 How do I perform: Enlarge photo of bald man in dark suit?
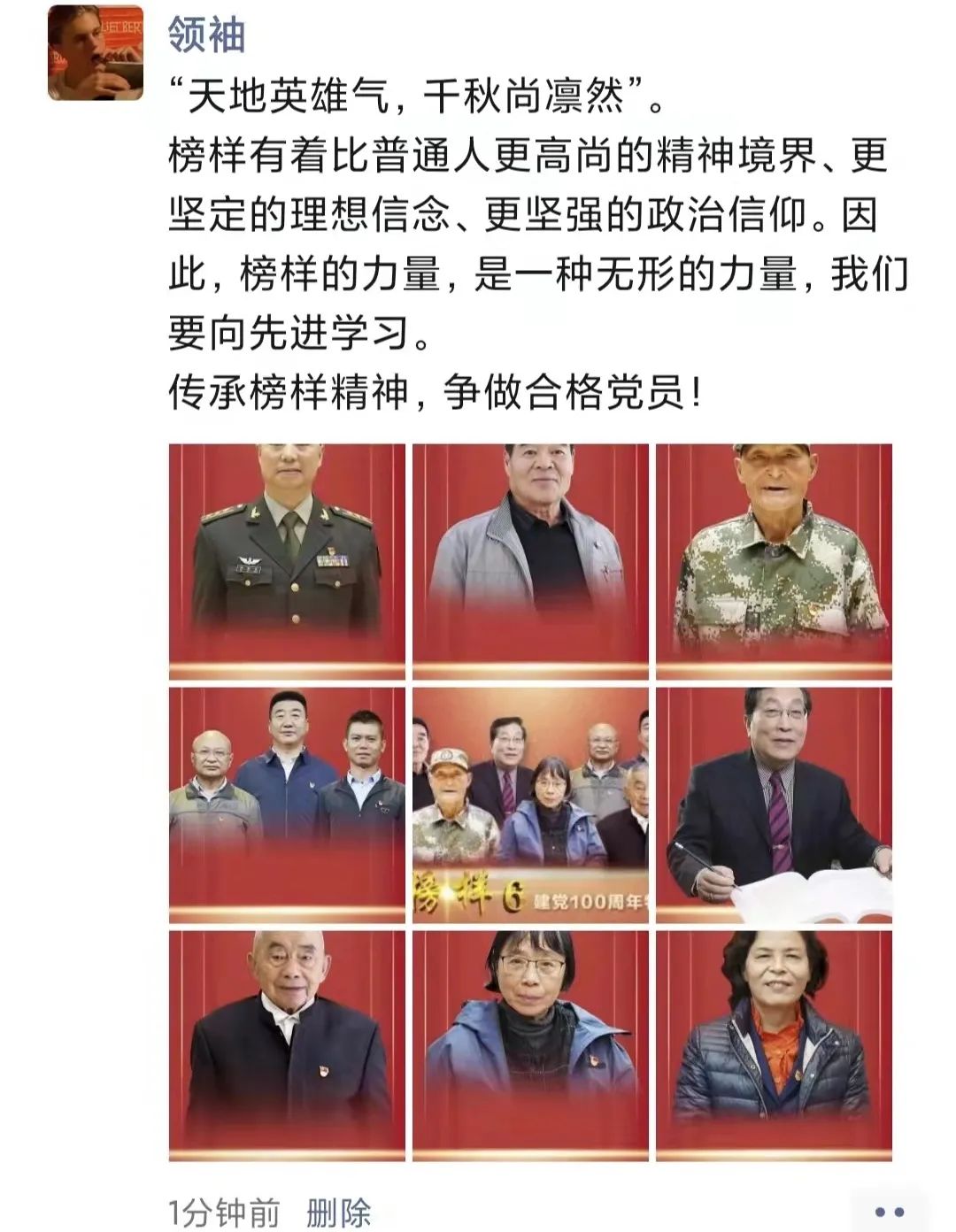(287, 1045)
